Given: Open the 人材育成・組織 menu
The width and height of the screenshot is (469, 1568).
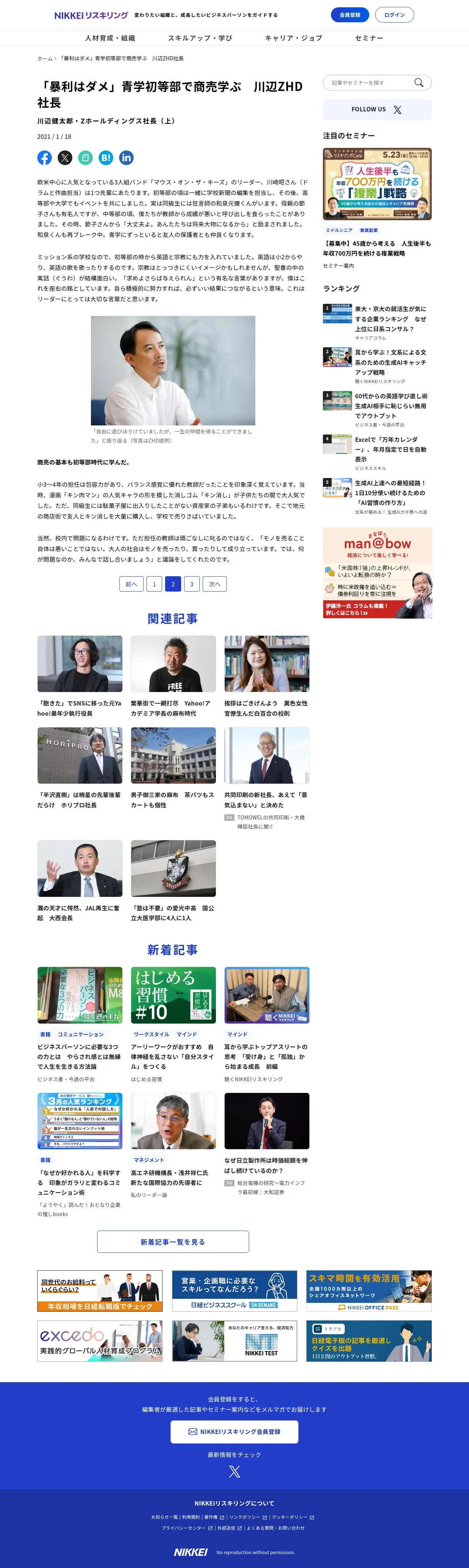Looking at the screenshot, I should click(110, 38).
